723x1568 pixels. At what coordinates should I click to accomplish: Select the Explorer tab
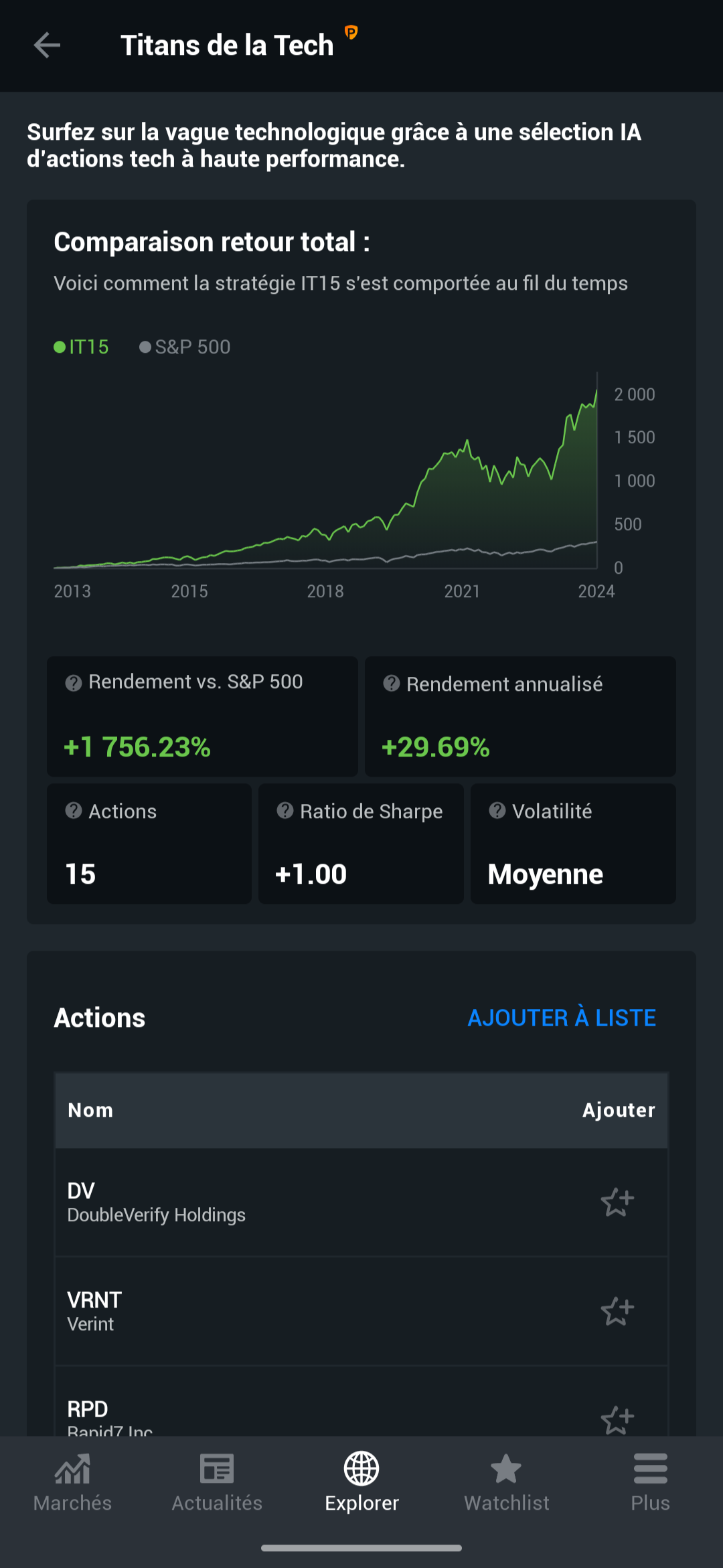click(361, 1482)
